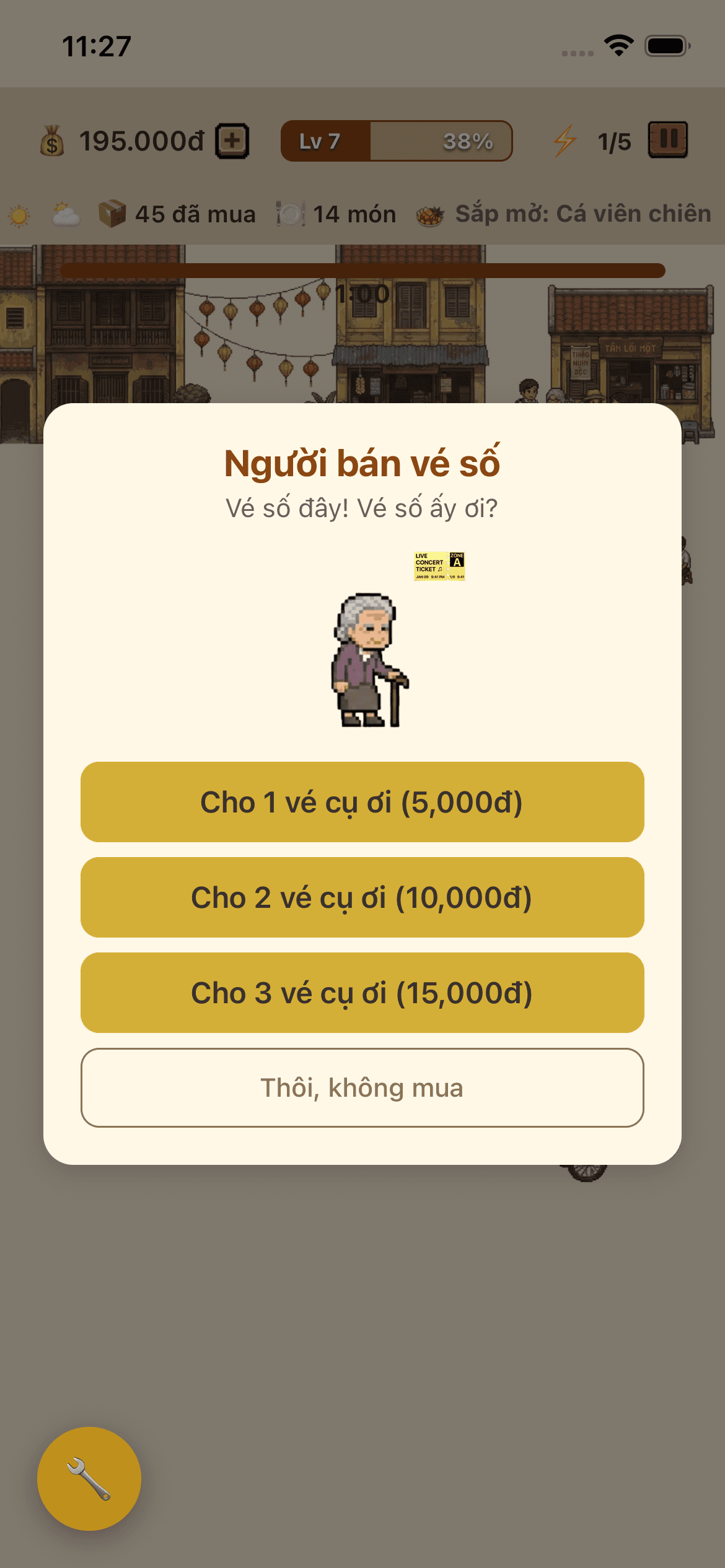This screenshot has width=725, height=1568.
Task: Select the old lottery seller character
Action: coord(367,660)
